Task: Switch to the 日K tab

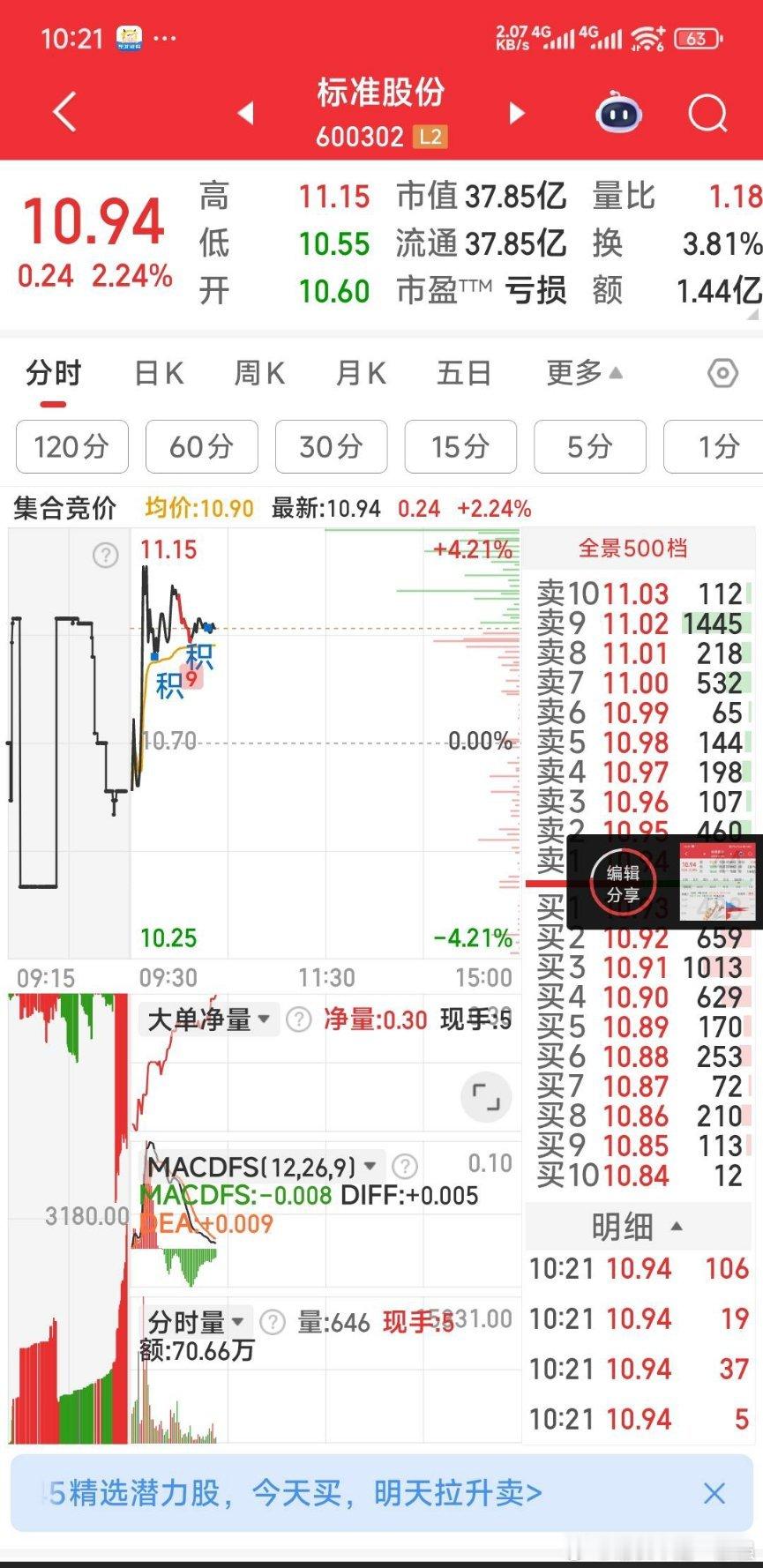Action: point(157,374)
